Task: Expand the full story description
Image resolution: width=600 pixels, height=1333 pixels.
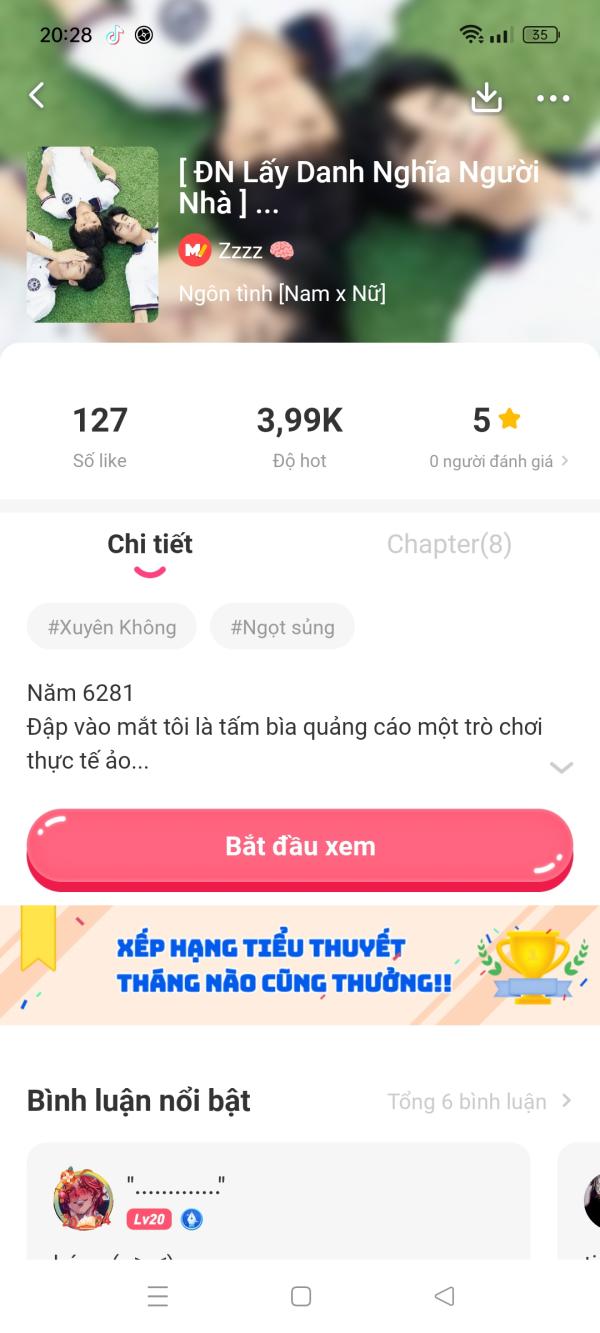Action: point(561,767)
